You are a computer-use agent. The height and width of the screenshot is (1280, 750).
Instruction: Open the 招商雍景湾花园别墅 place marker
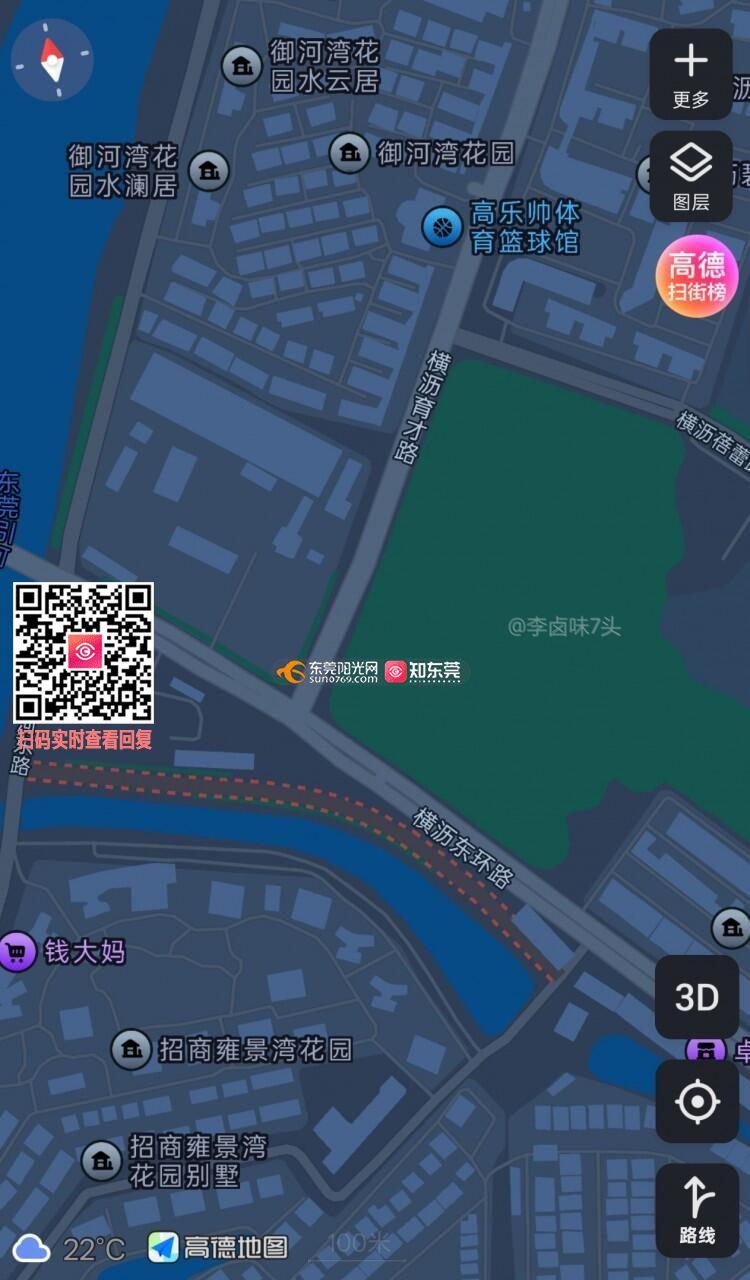(x=101, y=1160)
